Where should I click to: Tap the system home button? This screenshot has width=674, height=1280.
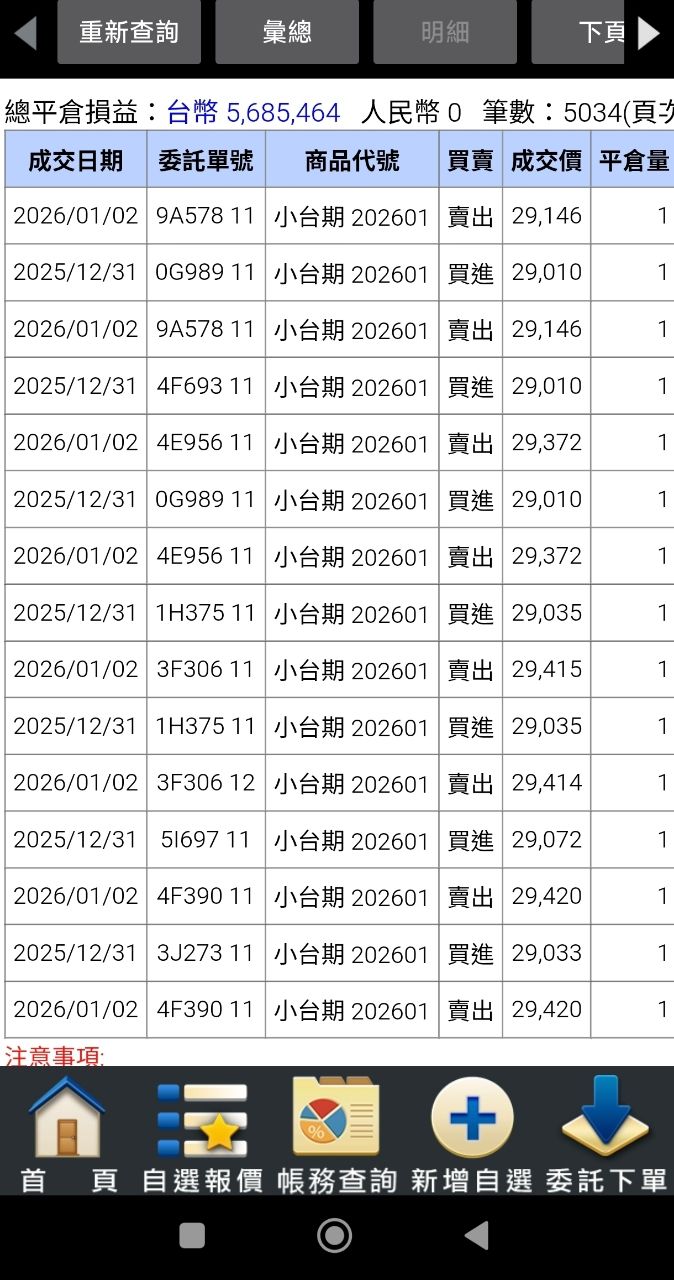pos(335,1236)
